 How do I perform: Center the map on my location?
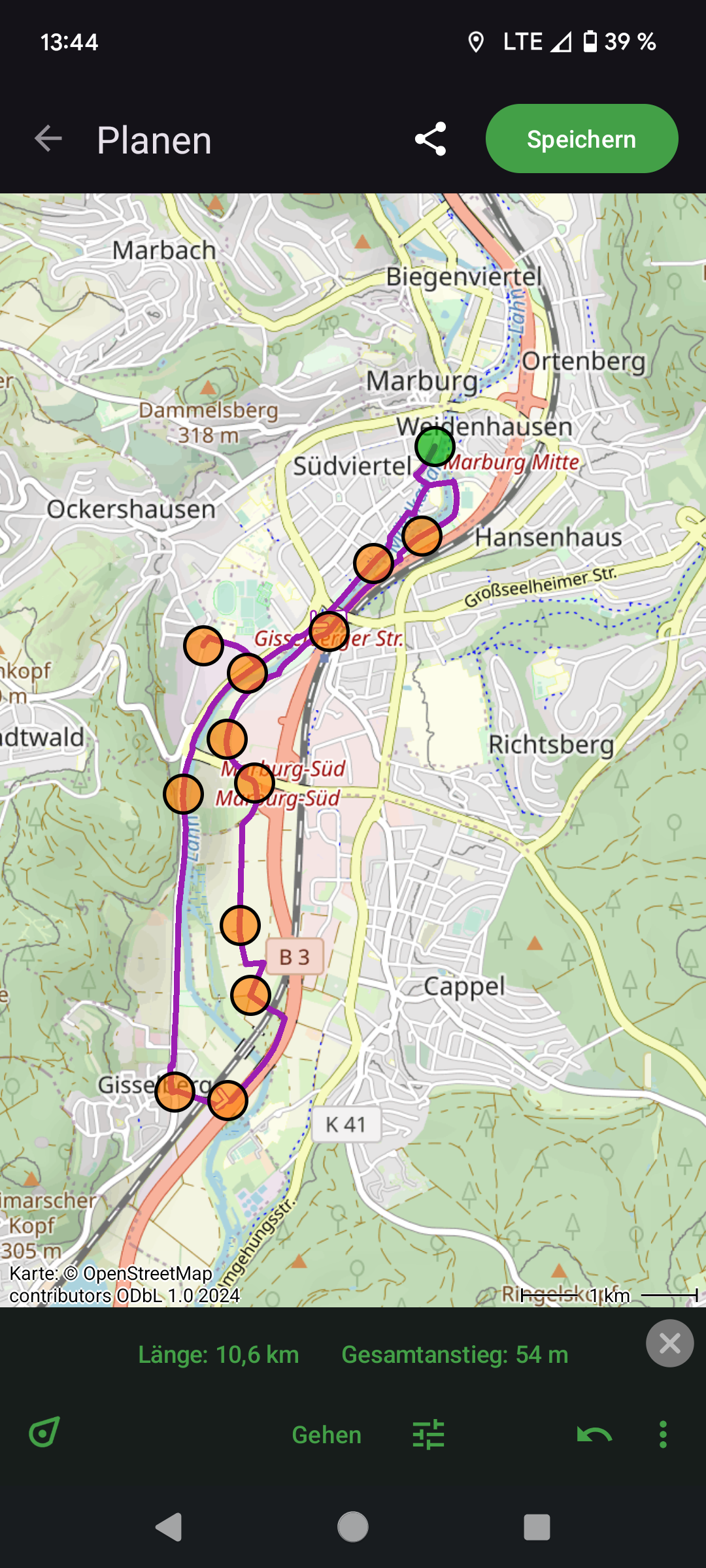coord(44,1435)
